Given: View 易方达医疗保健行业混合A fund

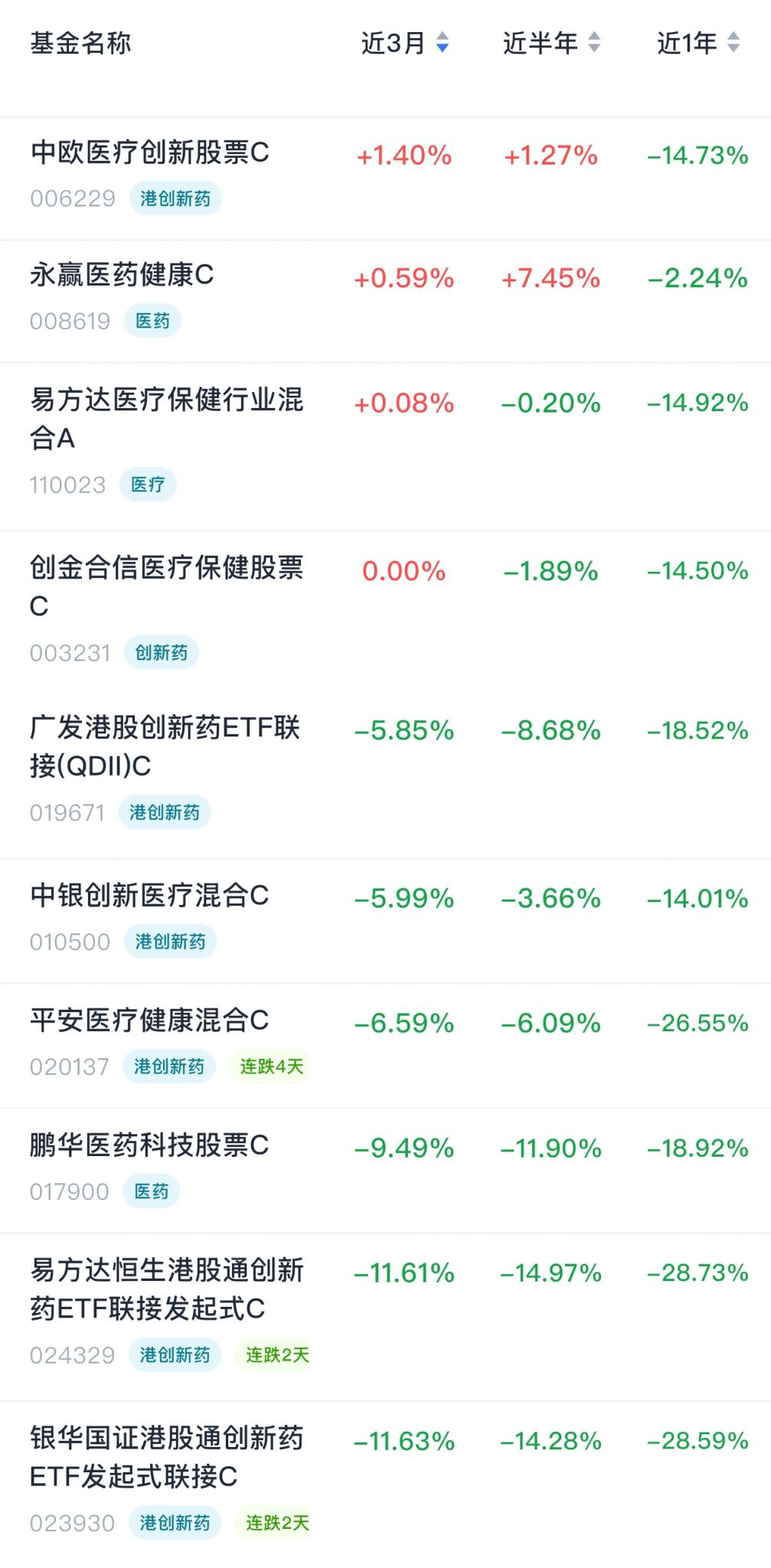Looking at the screenshot, I should tap(385, 446).
